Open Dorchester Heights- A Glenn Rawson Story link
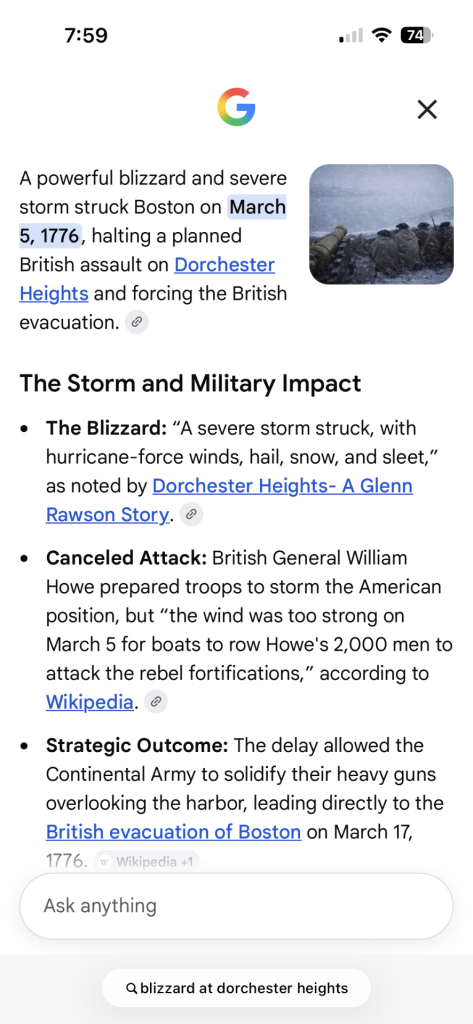Screen dimensions: 473x1024 (x=229, y=500)
